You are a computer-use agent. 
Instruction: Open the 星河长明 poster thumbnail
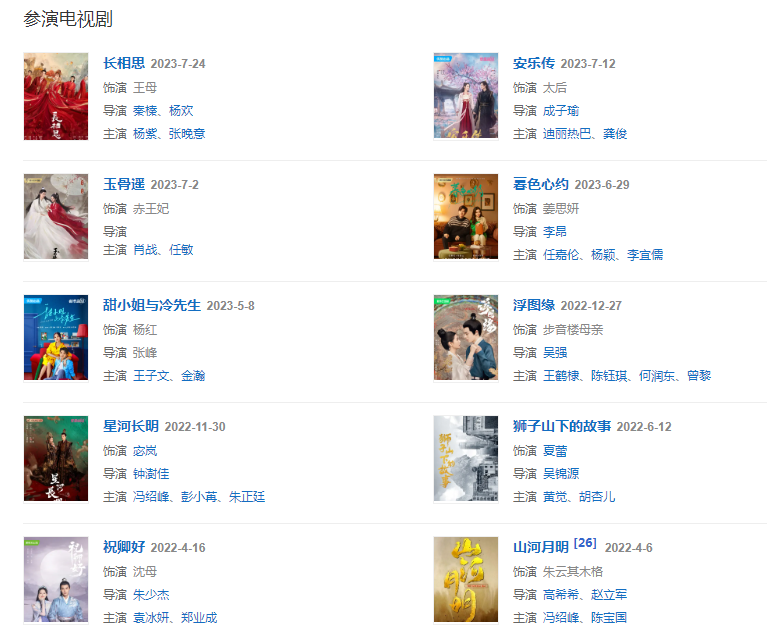click(x=56, y=459)
